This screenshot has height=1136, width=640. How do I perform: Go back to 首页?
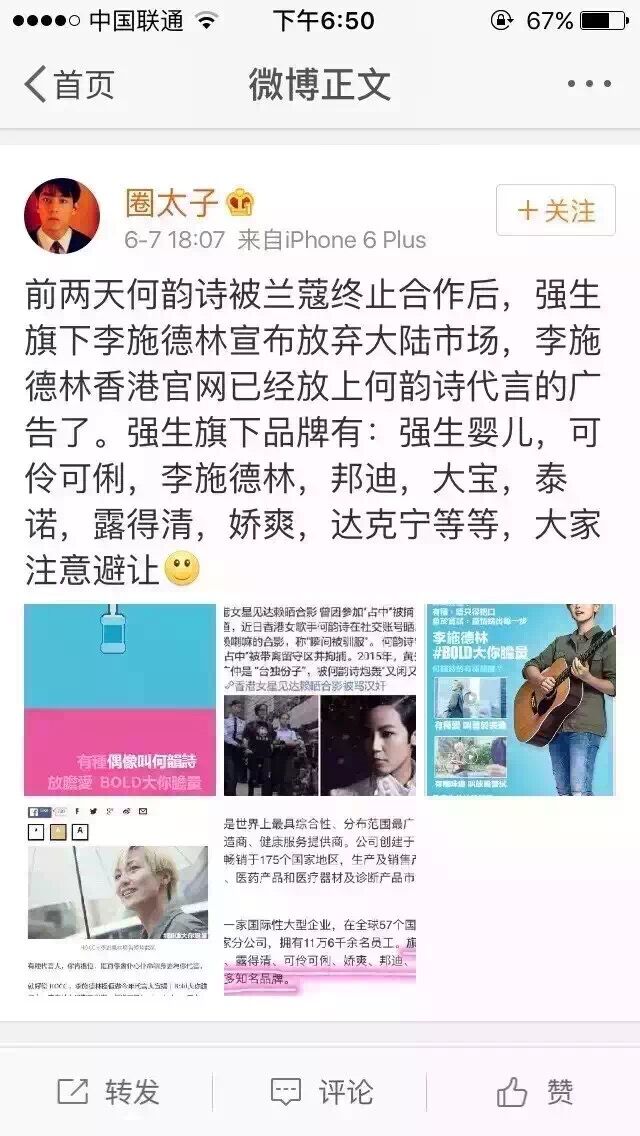(x=68, y=85)
